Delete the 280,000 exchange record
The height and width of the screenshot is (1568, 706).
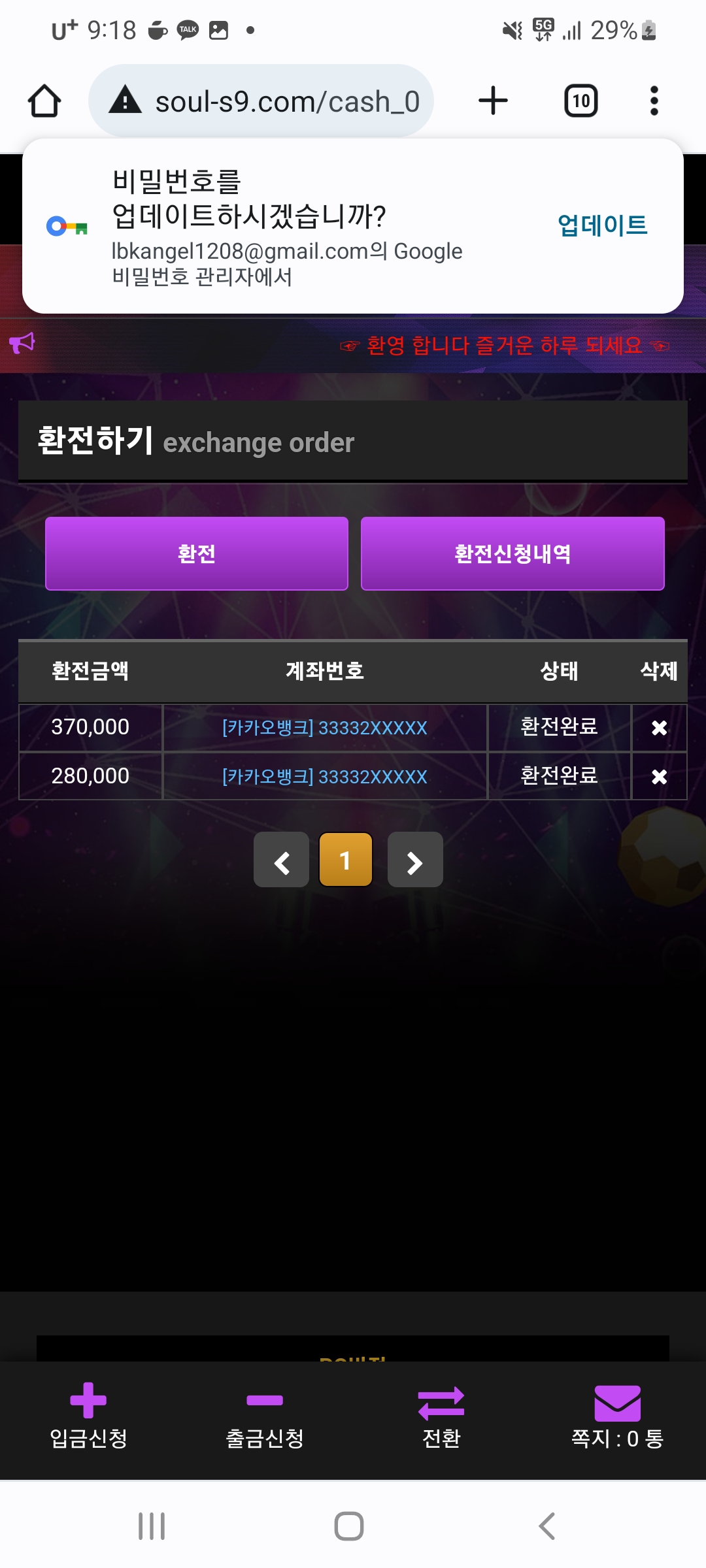click(x=659, y=776)
